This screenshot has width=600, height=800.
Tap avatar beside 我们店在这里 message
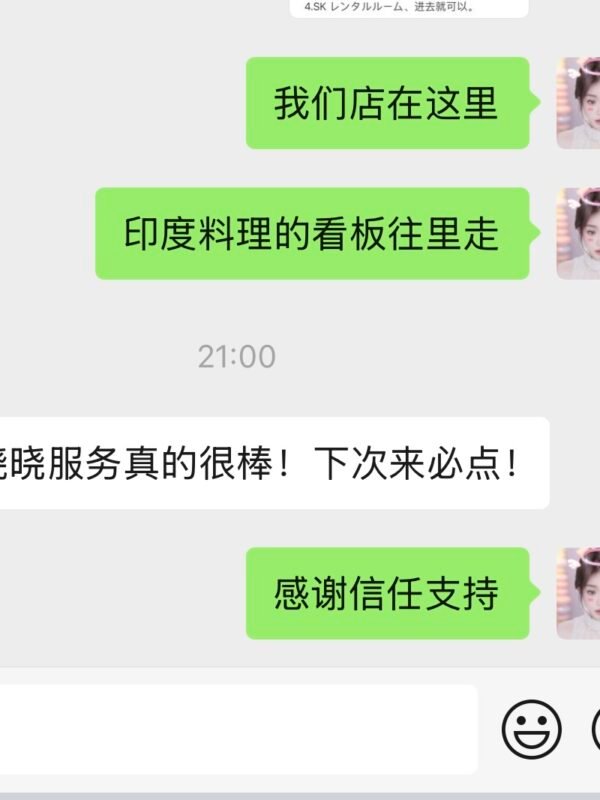coord(579,103)
